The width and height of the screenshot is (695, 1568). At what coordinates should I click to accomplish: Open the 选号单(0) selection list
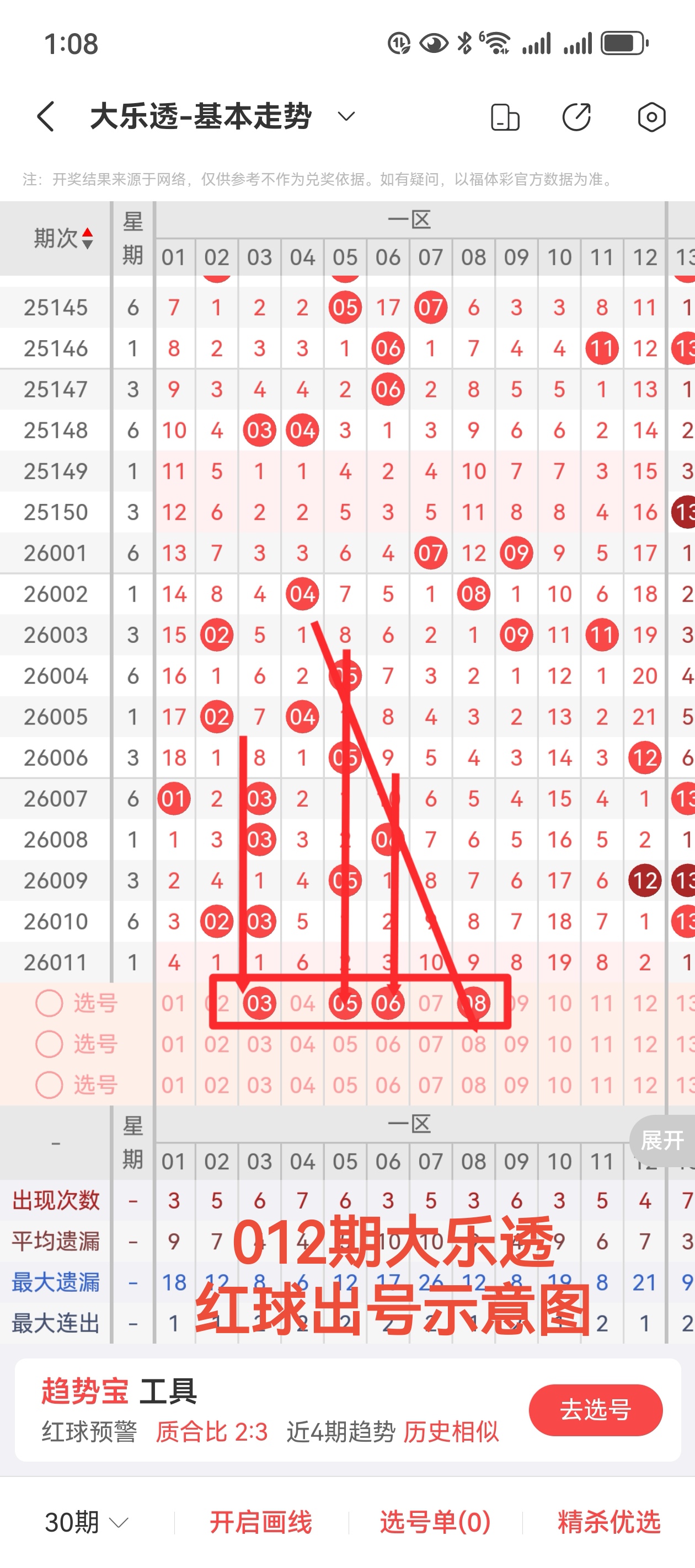[x=436, y=1522]
